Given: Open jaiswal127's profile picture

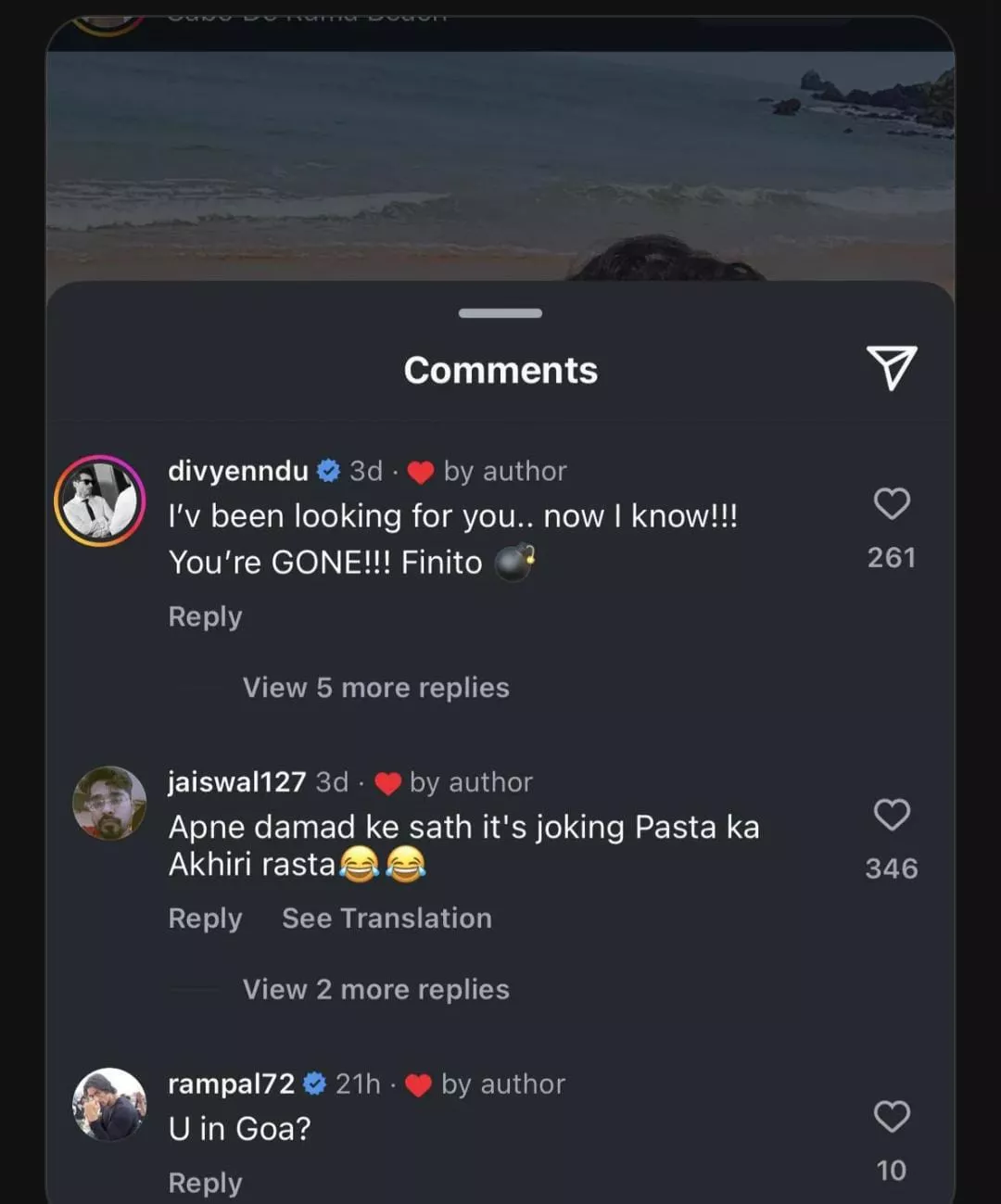Looking at the screenshot, I should coord(109,803).
